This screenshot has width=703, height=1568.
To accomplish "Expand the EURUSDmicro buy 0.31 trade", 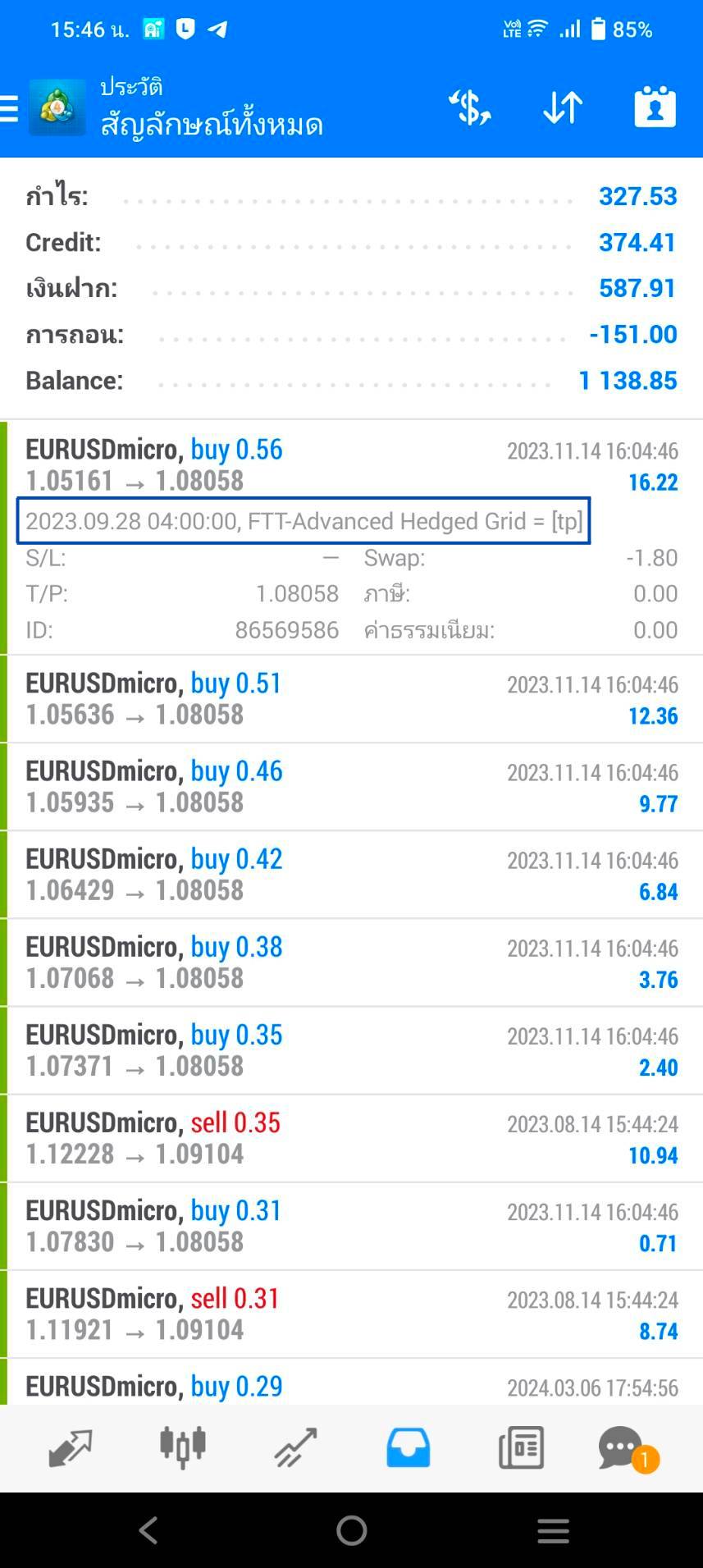I will point(351,1226).
